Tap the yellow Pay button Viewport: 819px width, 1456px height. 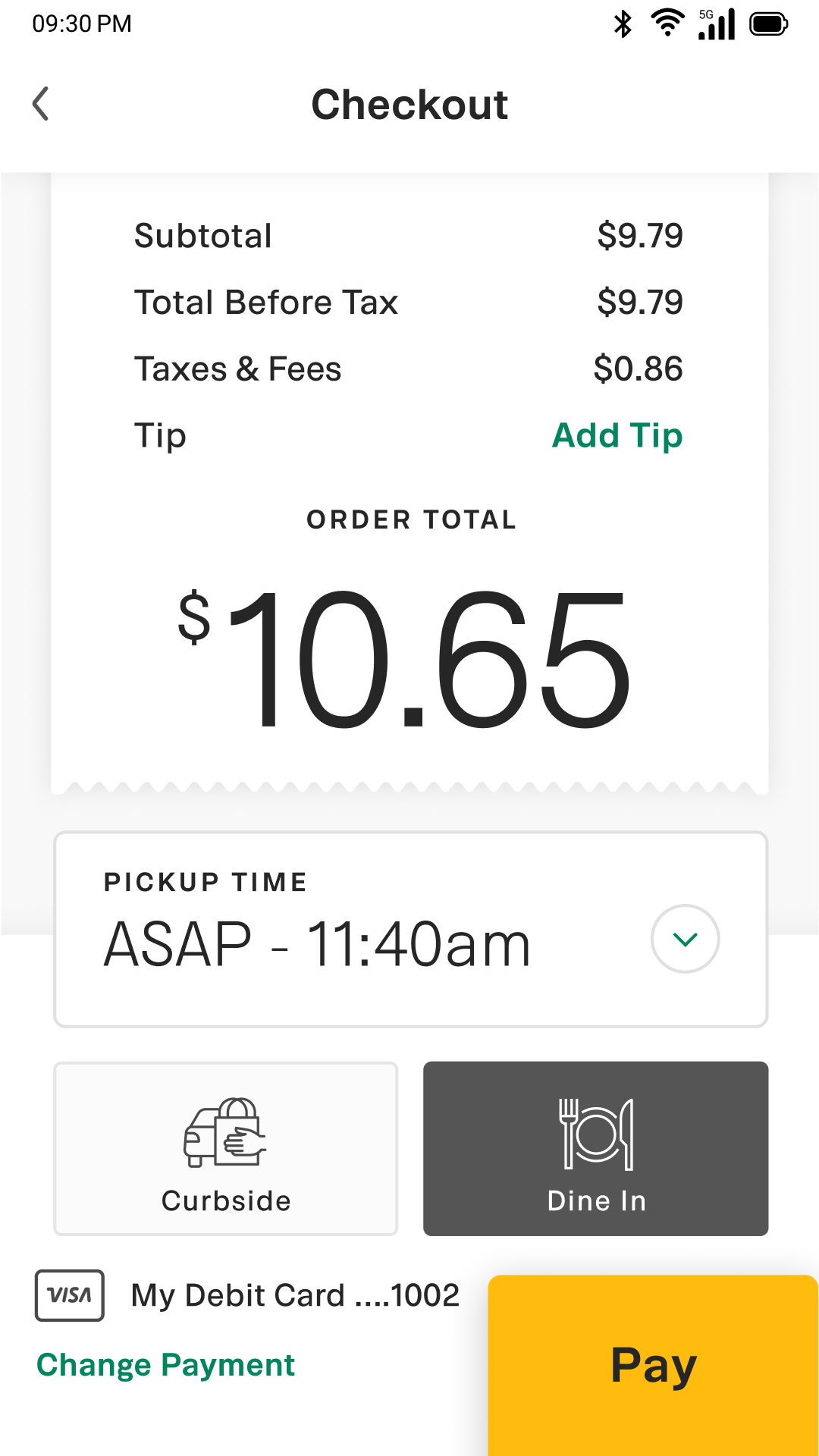[653, 1365]
